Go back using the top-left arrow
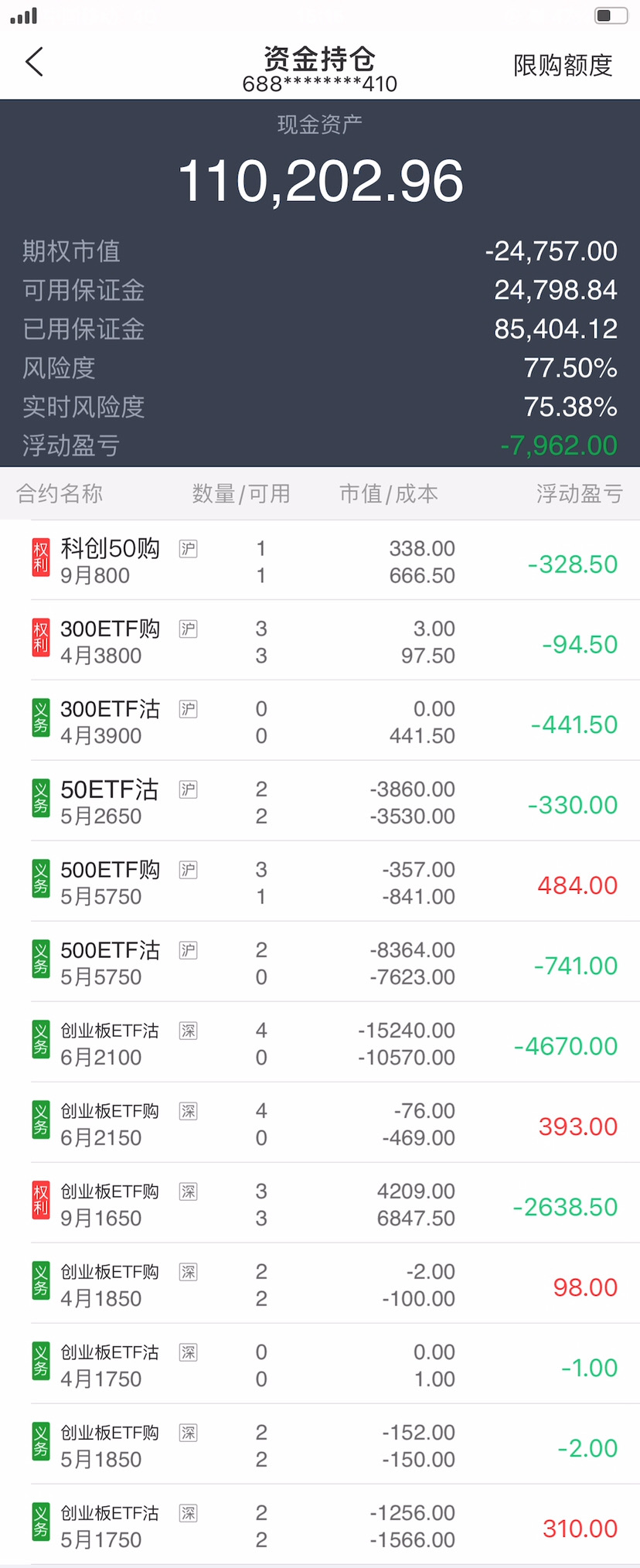The image size is (640, 1568). (35, 63)
